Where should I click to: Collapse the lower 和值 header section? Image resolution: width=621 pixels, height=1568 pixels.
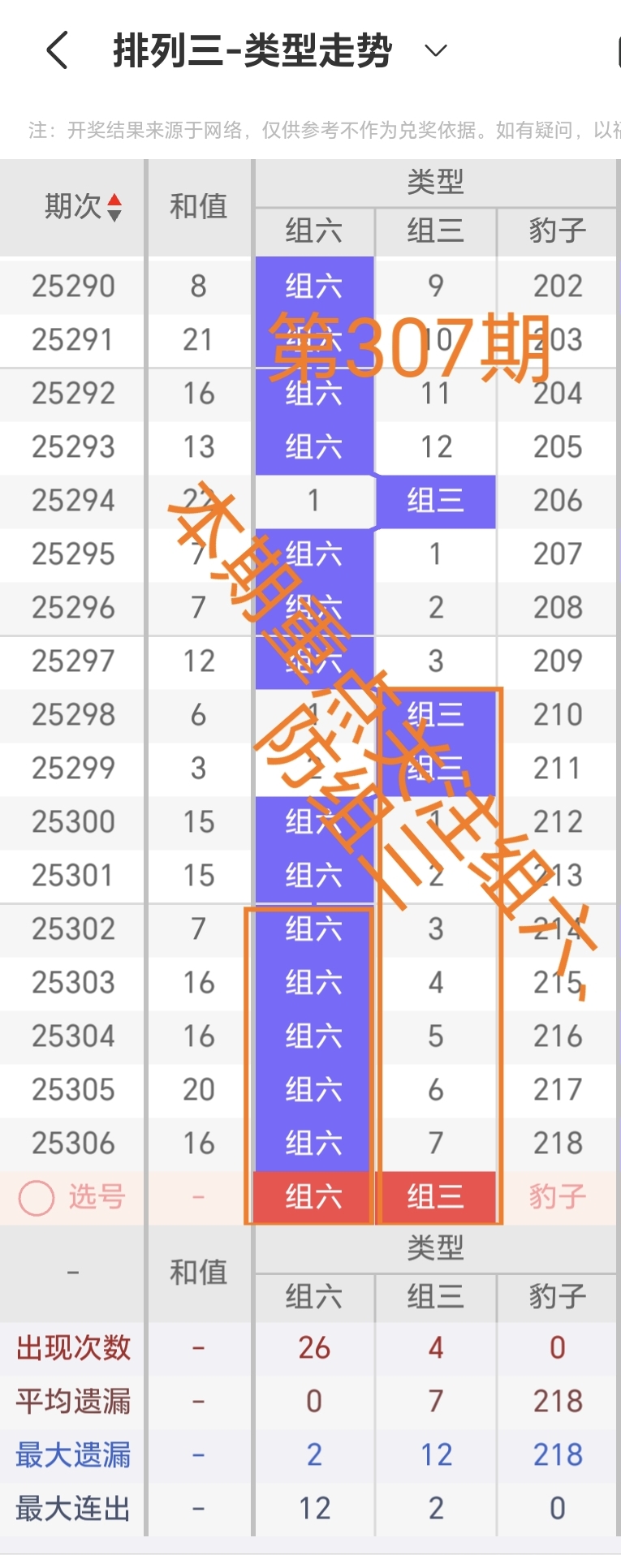(199, 1273)
